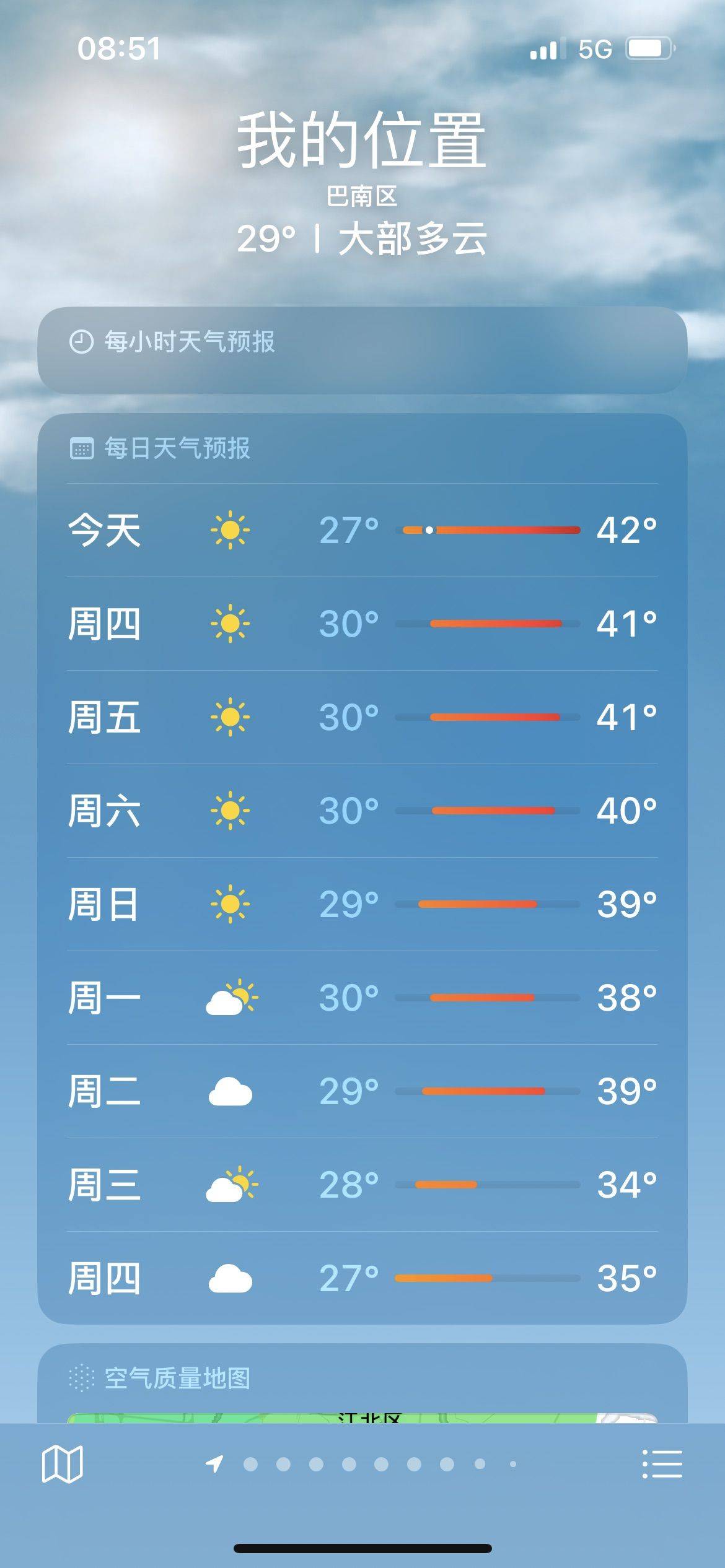Click the partly cloudy icon on 周一 row
This screenshot has width=725, height=1568.
pyautogui.click(x=232, y=996)
